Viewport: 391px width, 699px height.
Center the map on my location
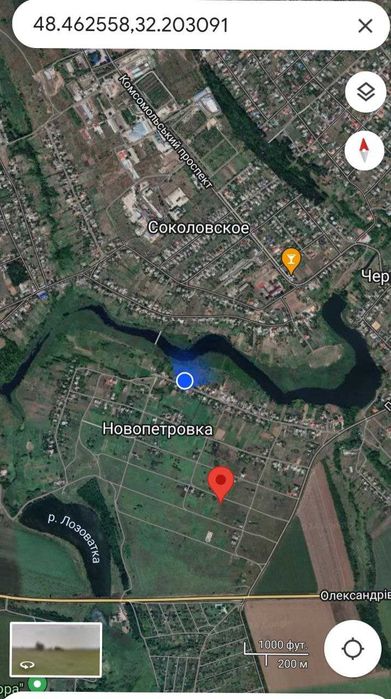tap(353, 649)
